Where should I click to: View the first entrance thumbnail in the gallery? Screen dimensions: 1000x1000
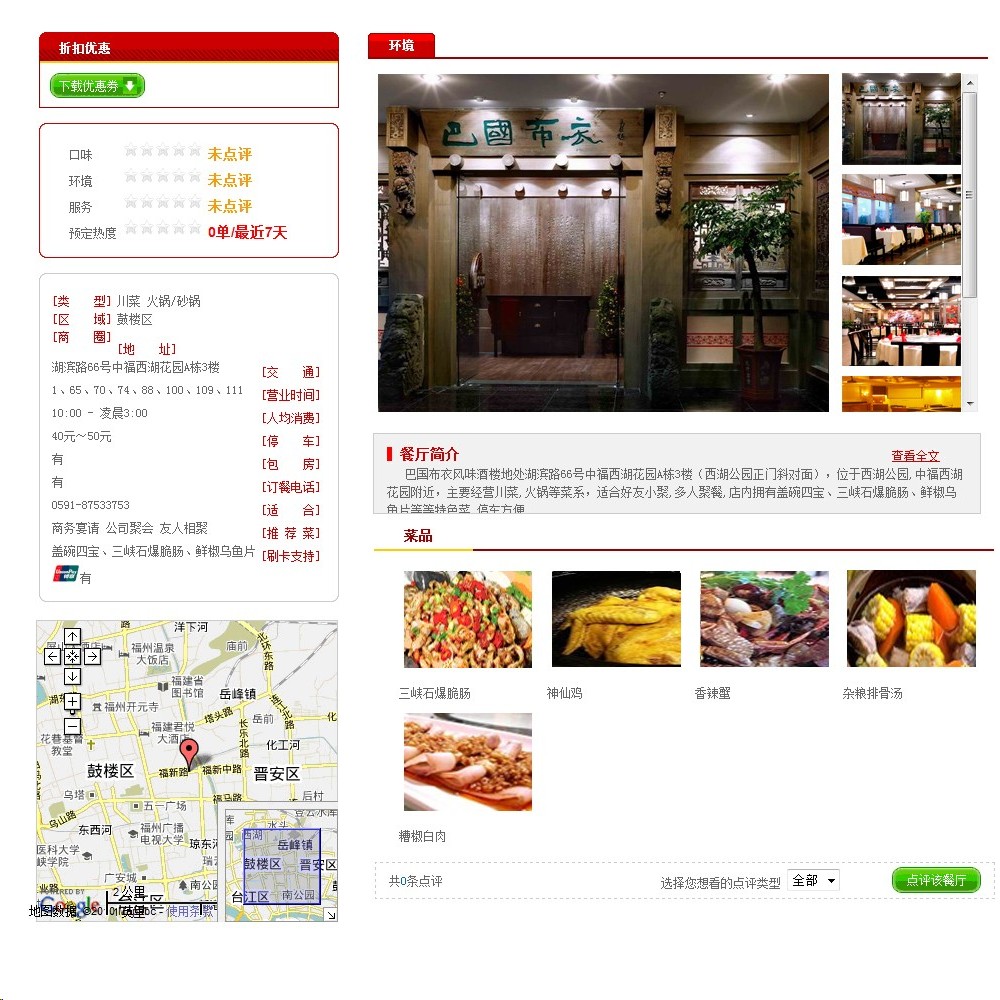(900, 119)
